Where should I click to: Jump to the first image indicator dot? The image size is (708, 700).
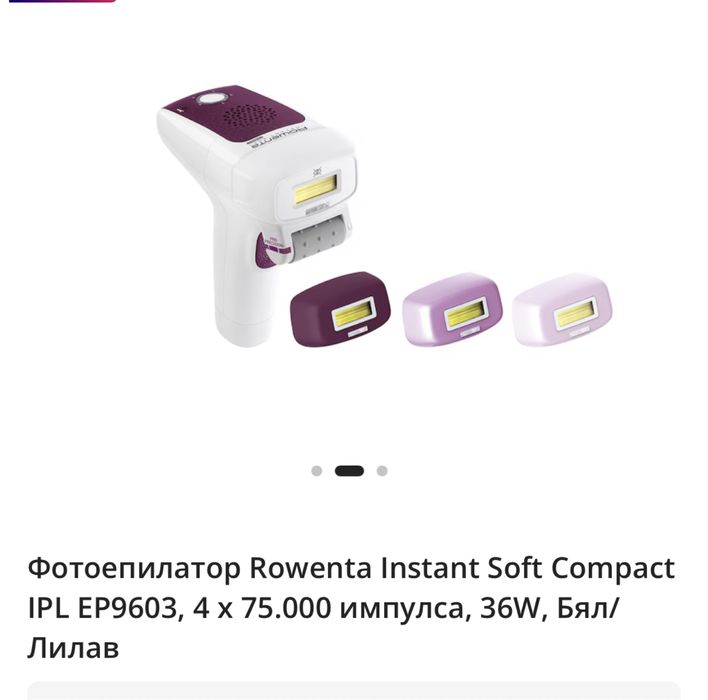317,471
